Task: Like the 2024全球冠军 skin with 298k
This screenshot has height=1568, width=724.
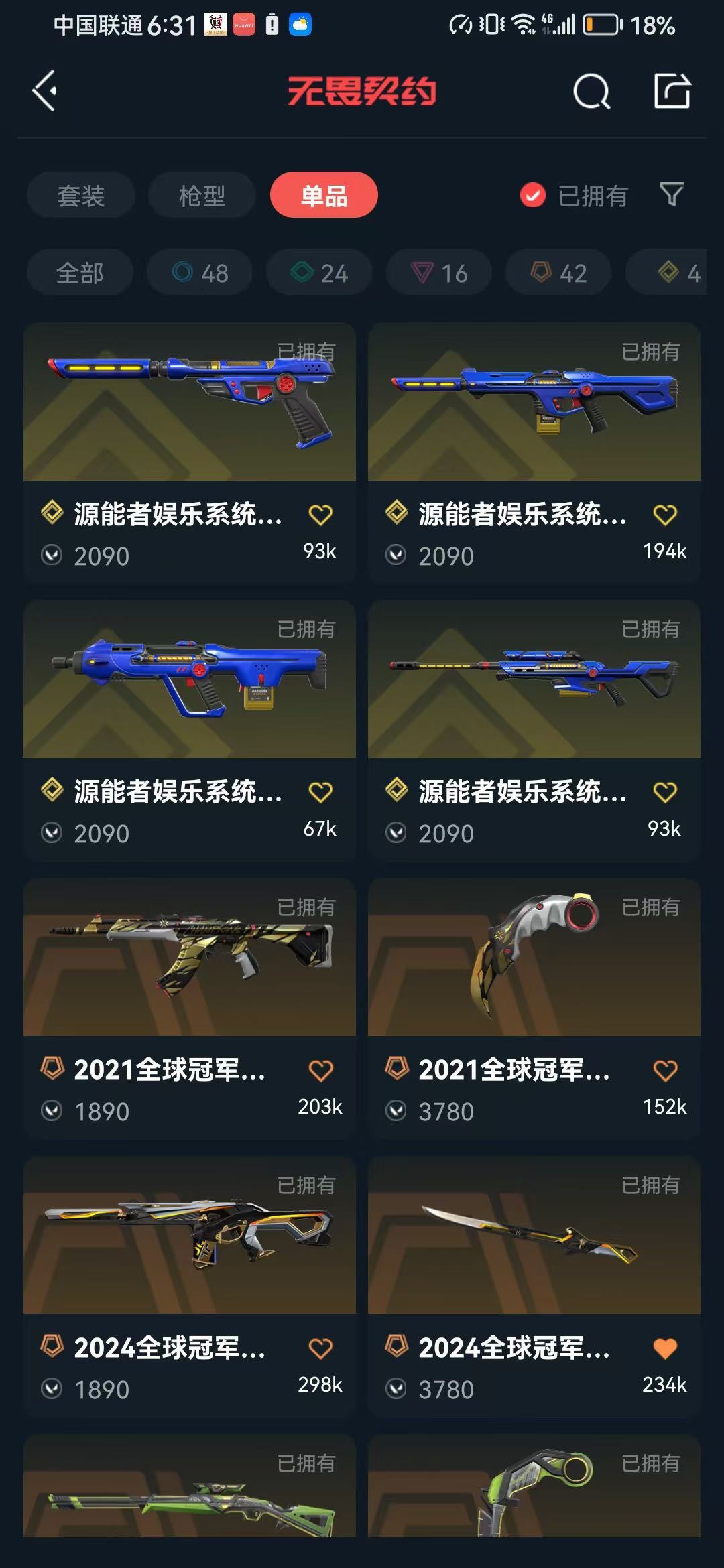Action: [x=320, y=1348]
